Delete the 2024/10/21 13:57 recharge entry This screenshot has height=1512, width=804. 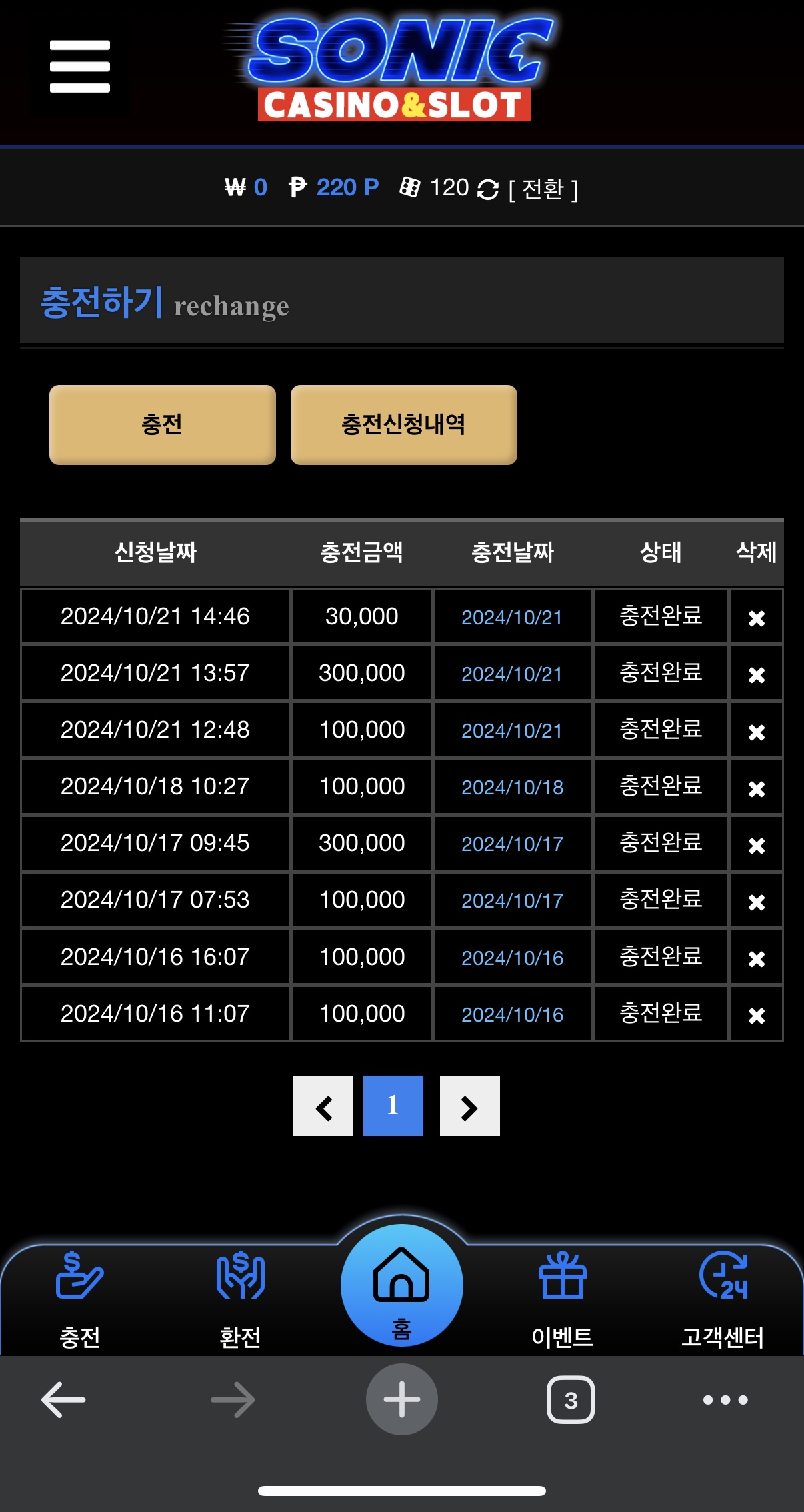756,674
